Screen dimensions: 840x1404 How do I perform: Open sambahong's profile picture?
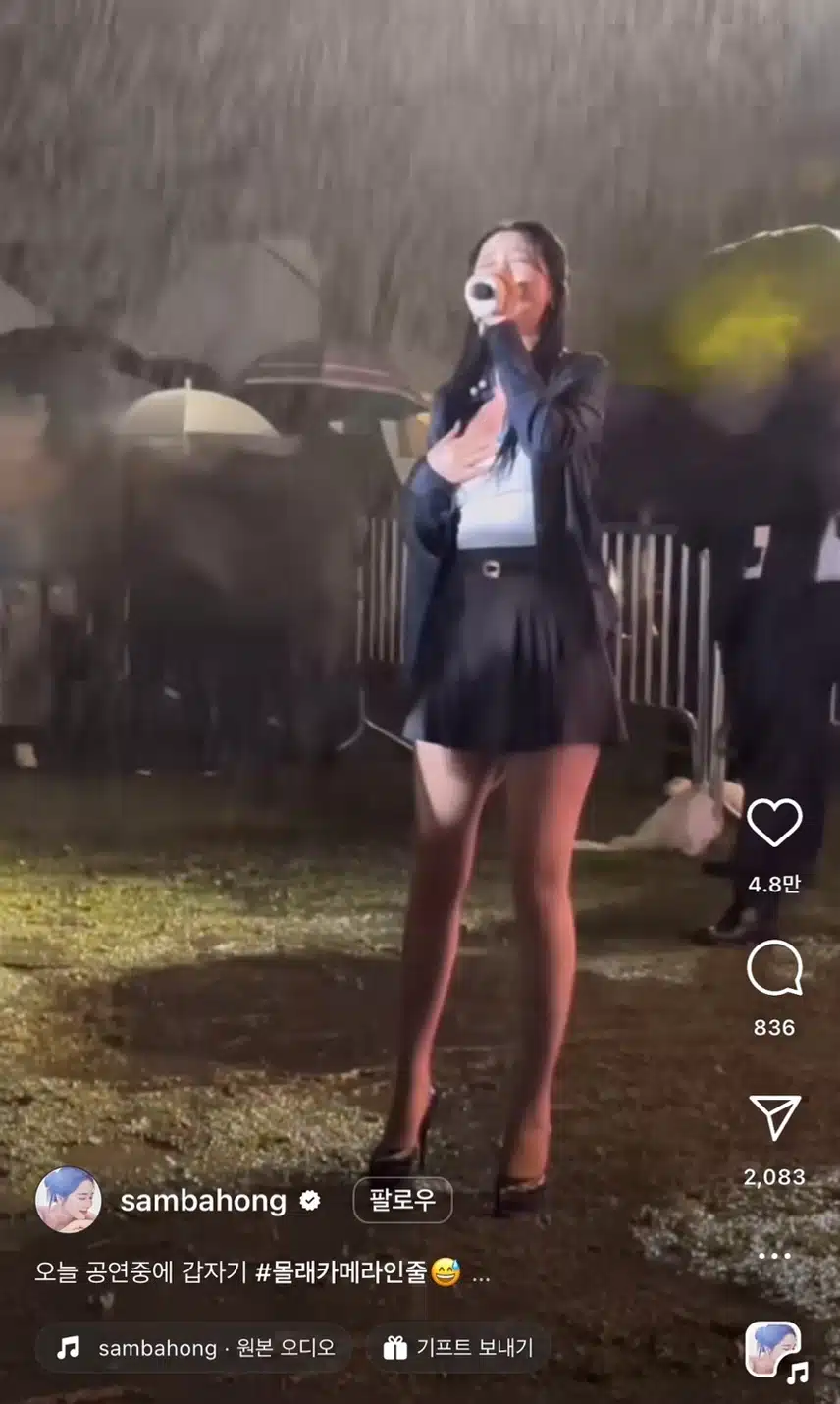69,1200
